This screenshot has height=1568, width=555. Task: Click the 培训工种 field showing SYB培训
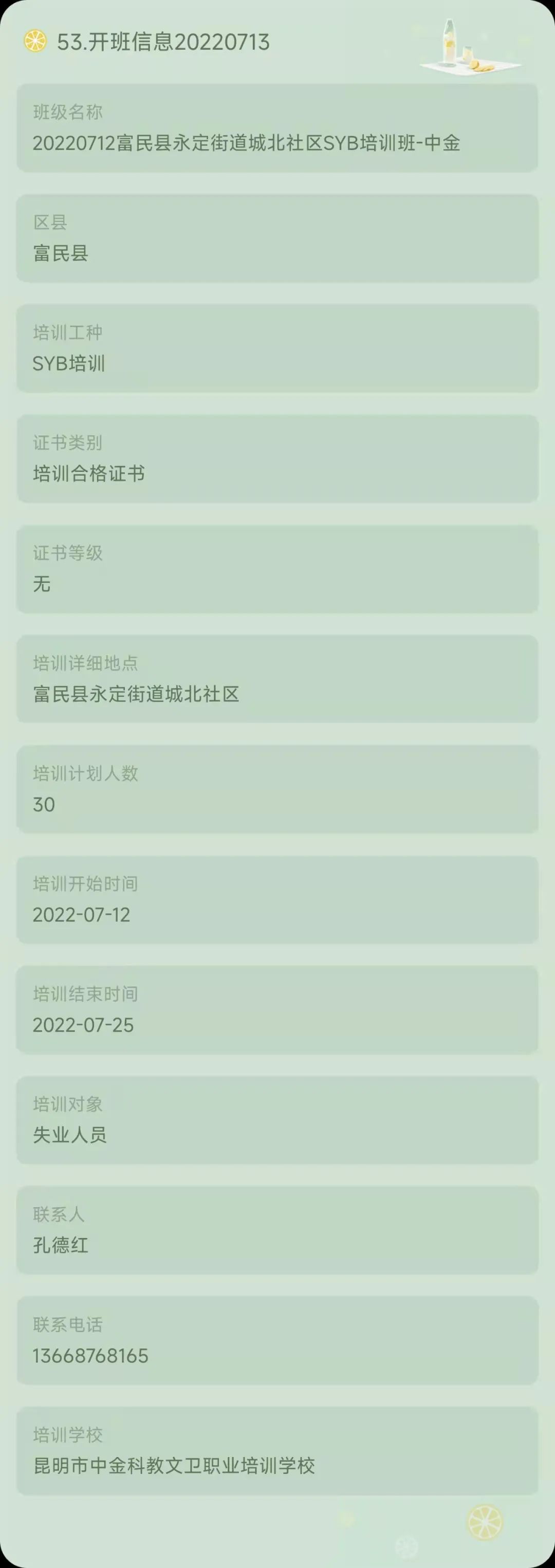pos(277,350)
